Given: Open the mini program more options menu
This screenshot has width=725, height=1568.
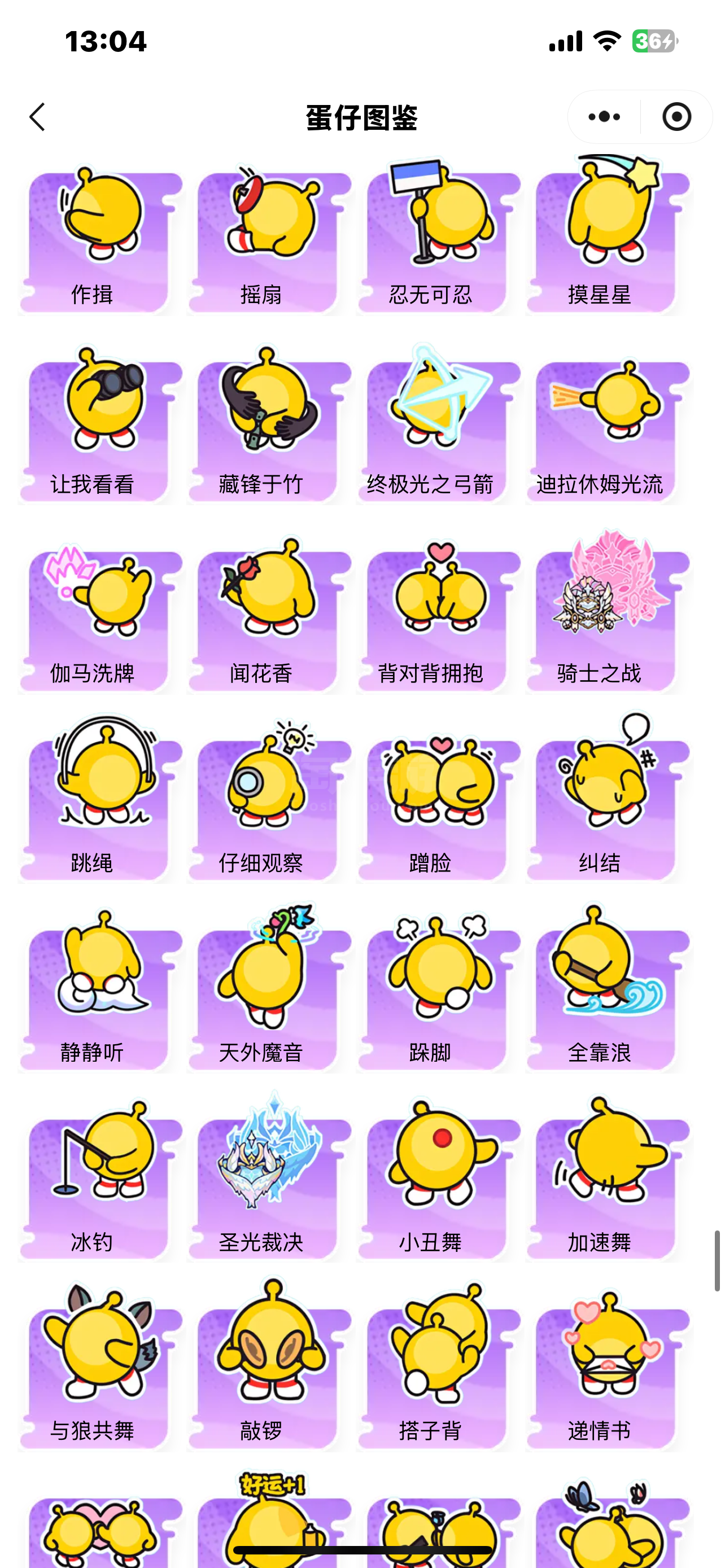Looking at the screenshot, I should point(604,117).
